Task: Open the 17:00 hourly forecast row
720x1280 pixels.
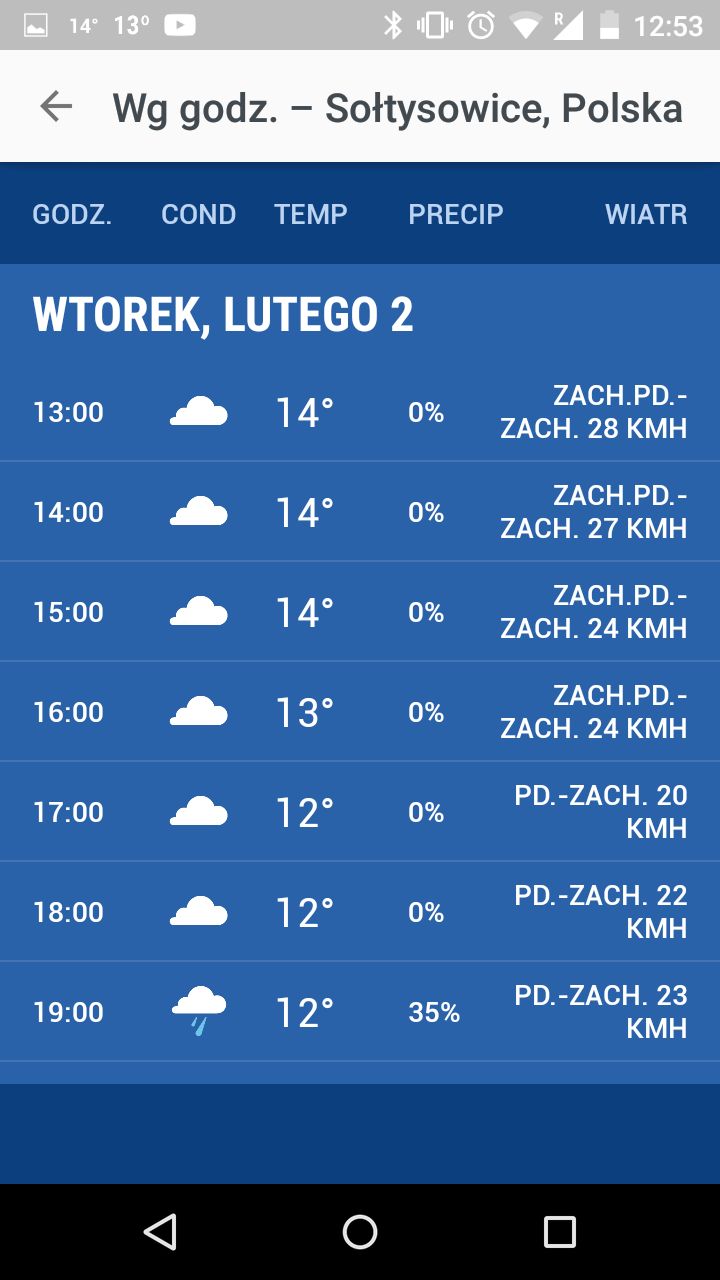Action: (x=360, y=812)
